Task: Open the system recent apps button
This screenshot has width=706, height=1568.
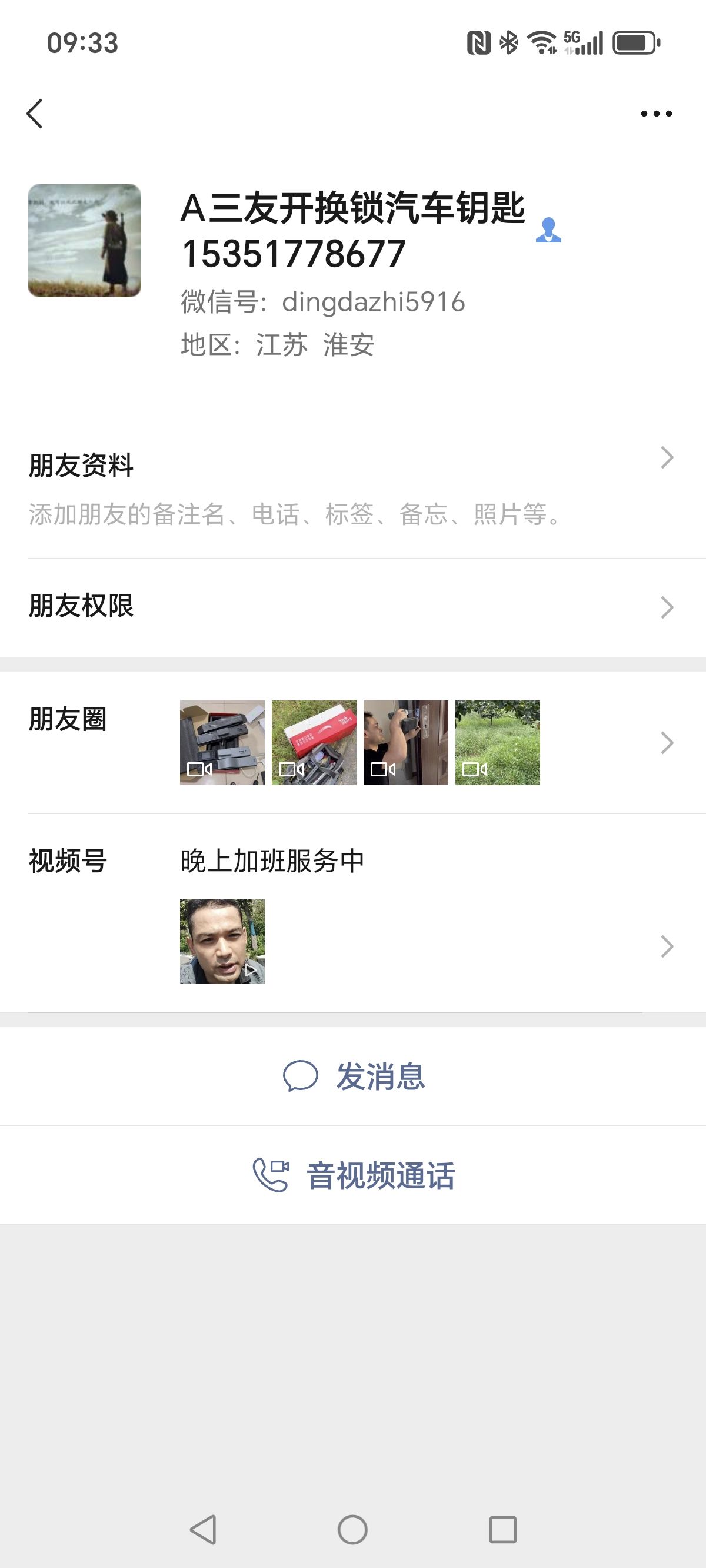Action: [x=502, y=1529]
